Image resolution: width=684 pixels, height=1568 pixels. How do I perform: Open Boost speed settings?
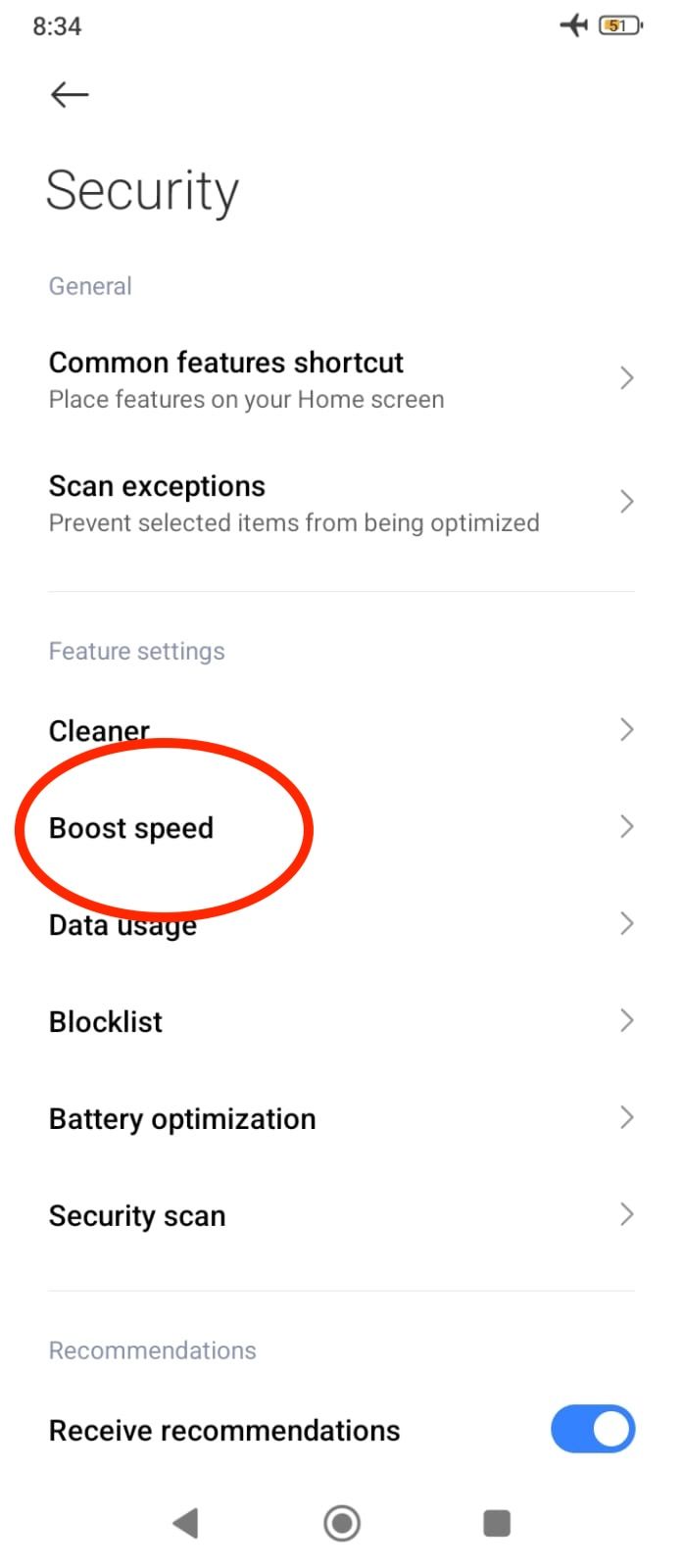(342, 827)
